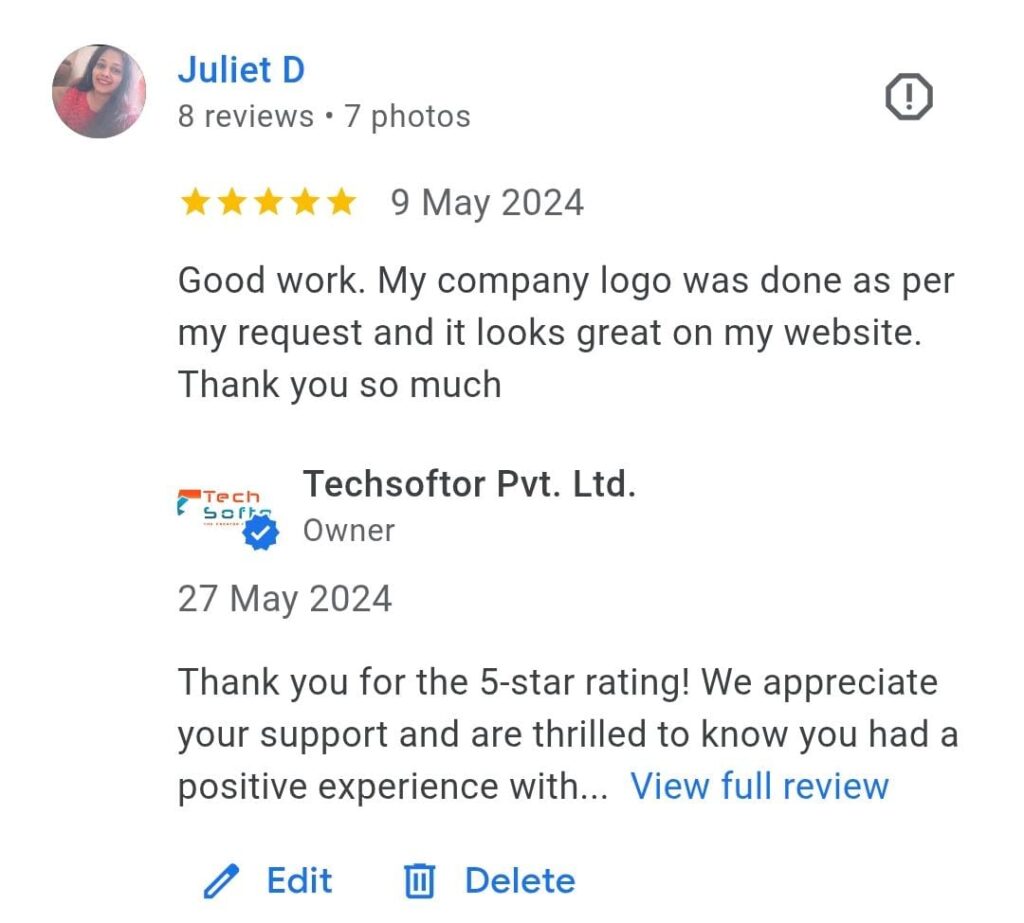The image size is (1024, 923).
Task: Report Juliet D's review via flag icon
Action: [909, 97]
